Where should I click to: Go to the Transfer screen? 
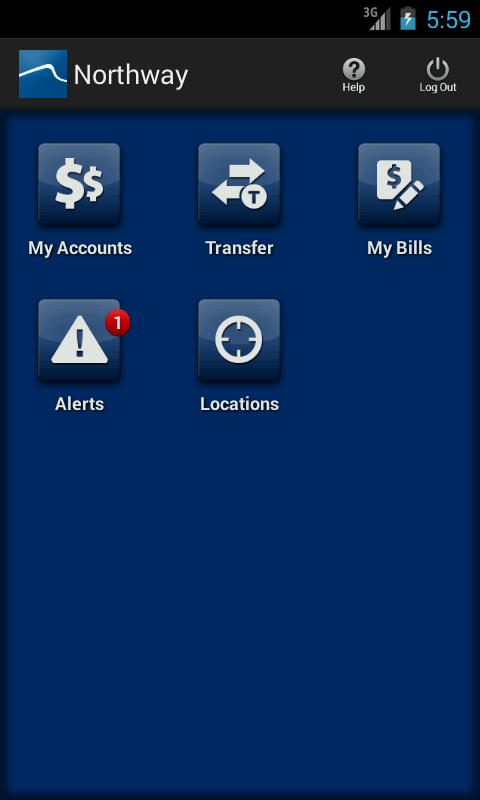pyautogui.click(x=239, y=184)
